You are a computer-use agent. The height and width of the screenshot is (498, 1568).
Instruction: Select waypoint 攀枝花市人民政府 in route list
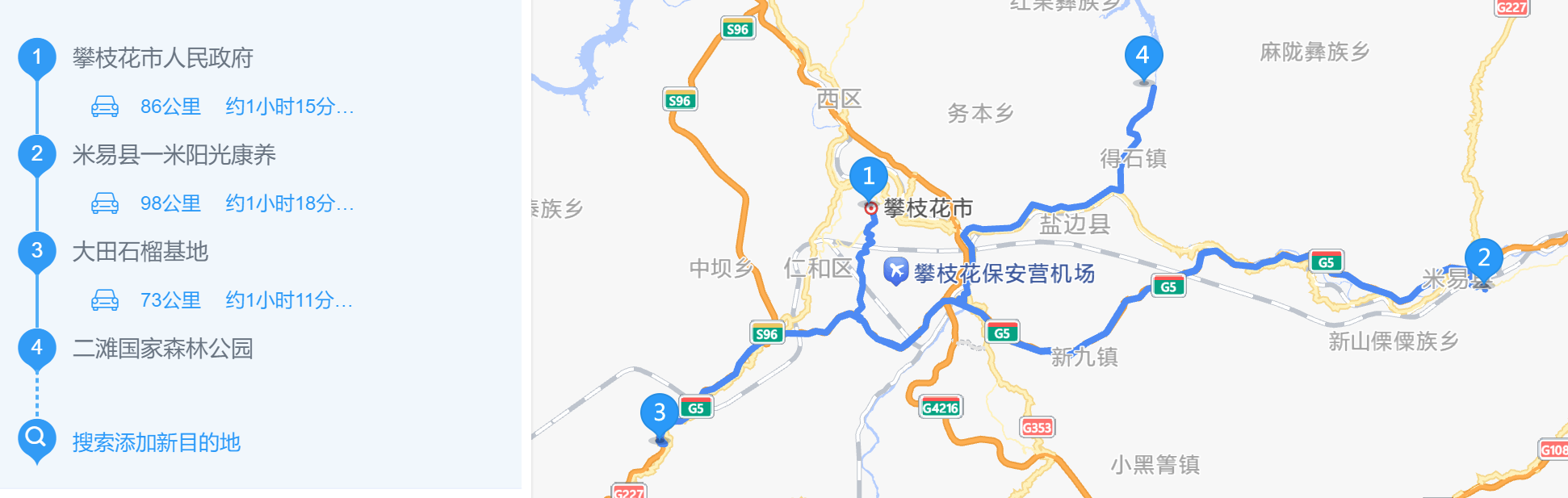coord(162,58)
